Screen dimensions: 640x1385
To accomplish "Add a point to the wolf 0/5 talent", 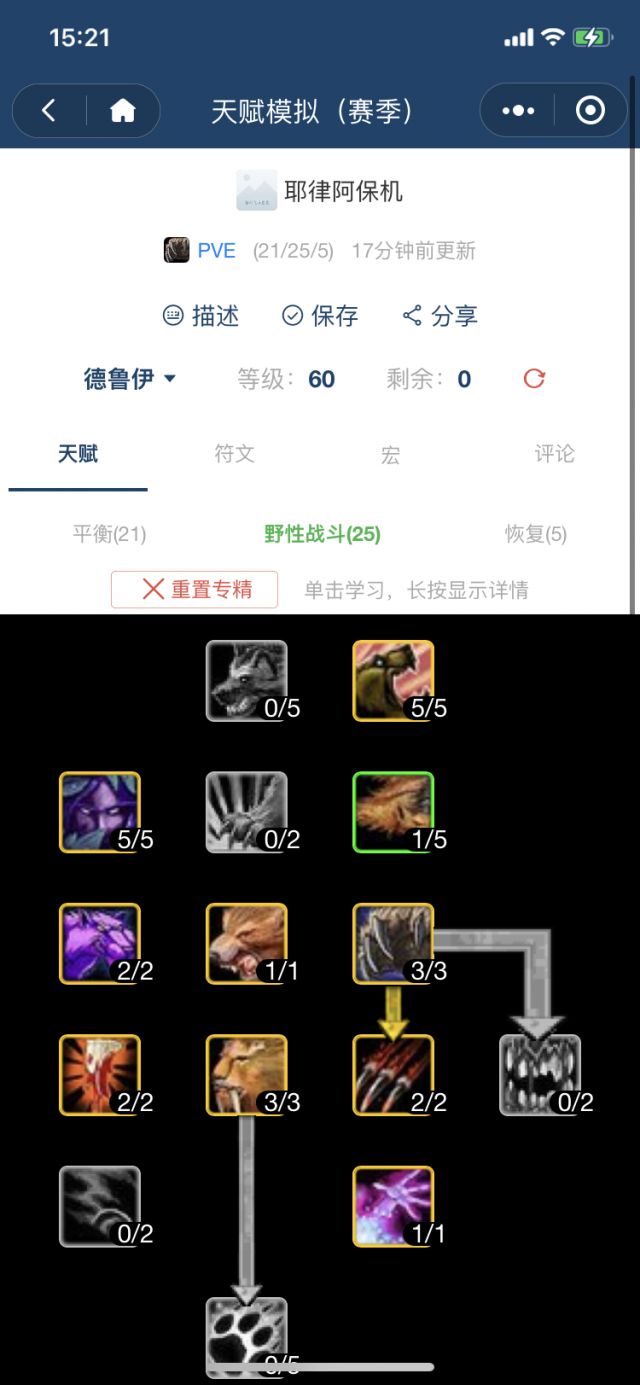I will tap(246, 681).
